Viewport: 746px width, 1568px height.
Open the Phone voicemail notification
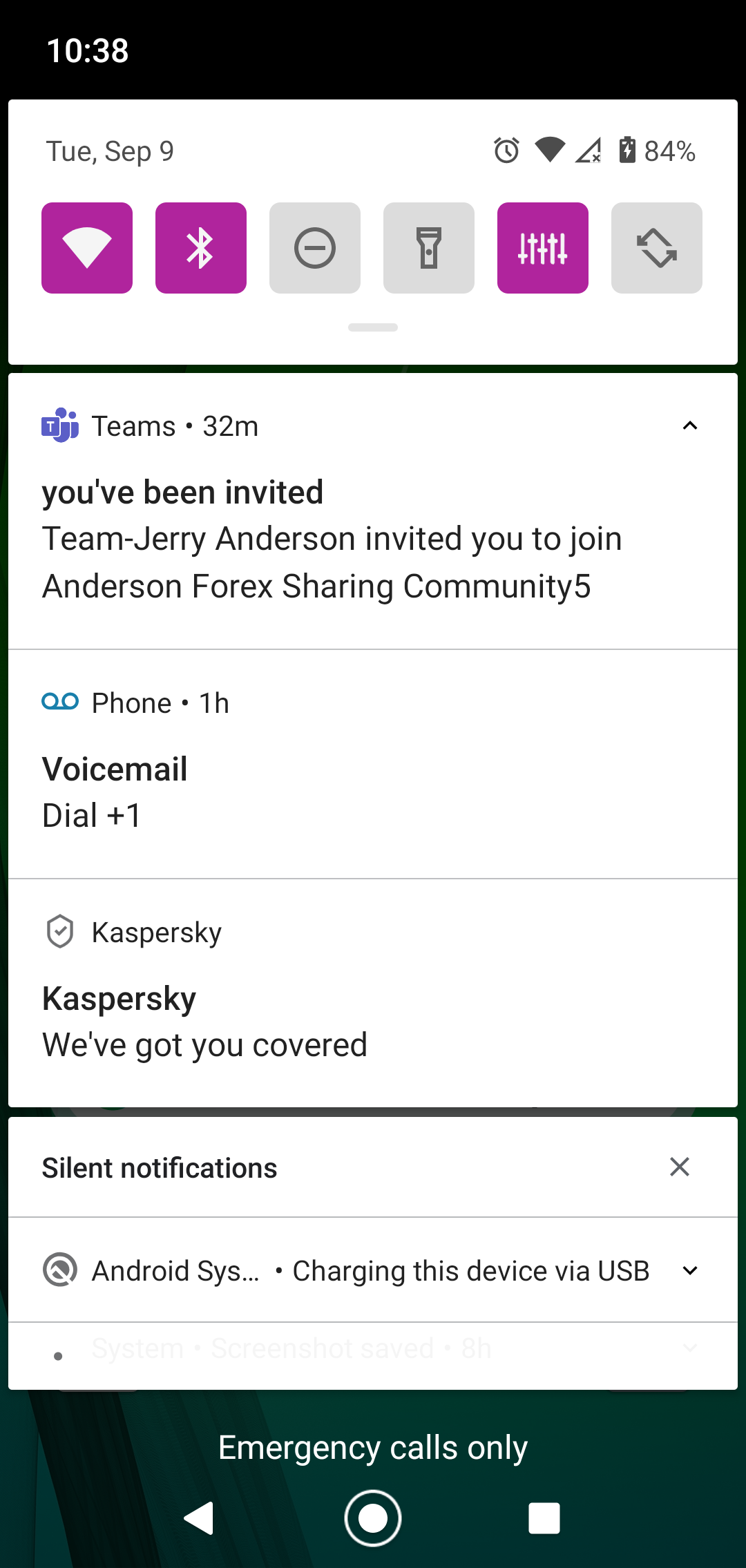tap(373, 764)
